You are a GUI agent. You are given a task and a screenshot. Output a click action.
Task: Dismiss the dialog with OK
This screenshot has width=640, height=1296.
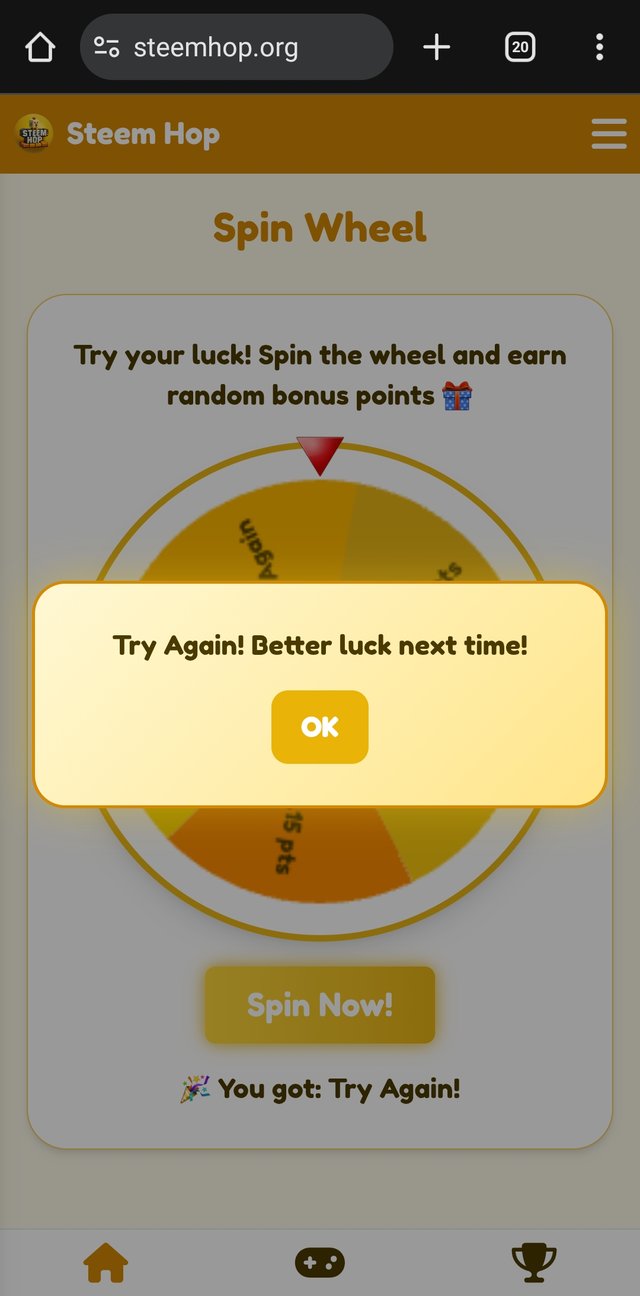(320, 727)
